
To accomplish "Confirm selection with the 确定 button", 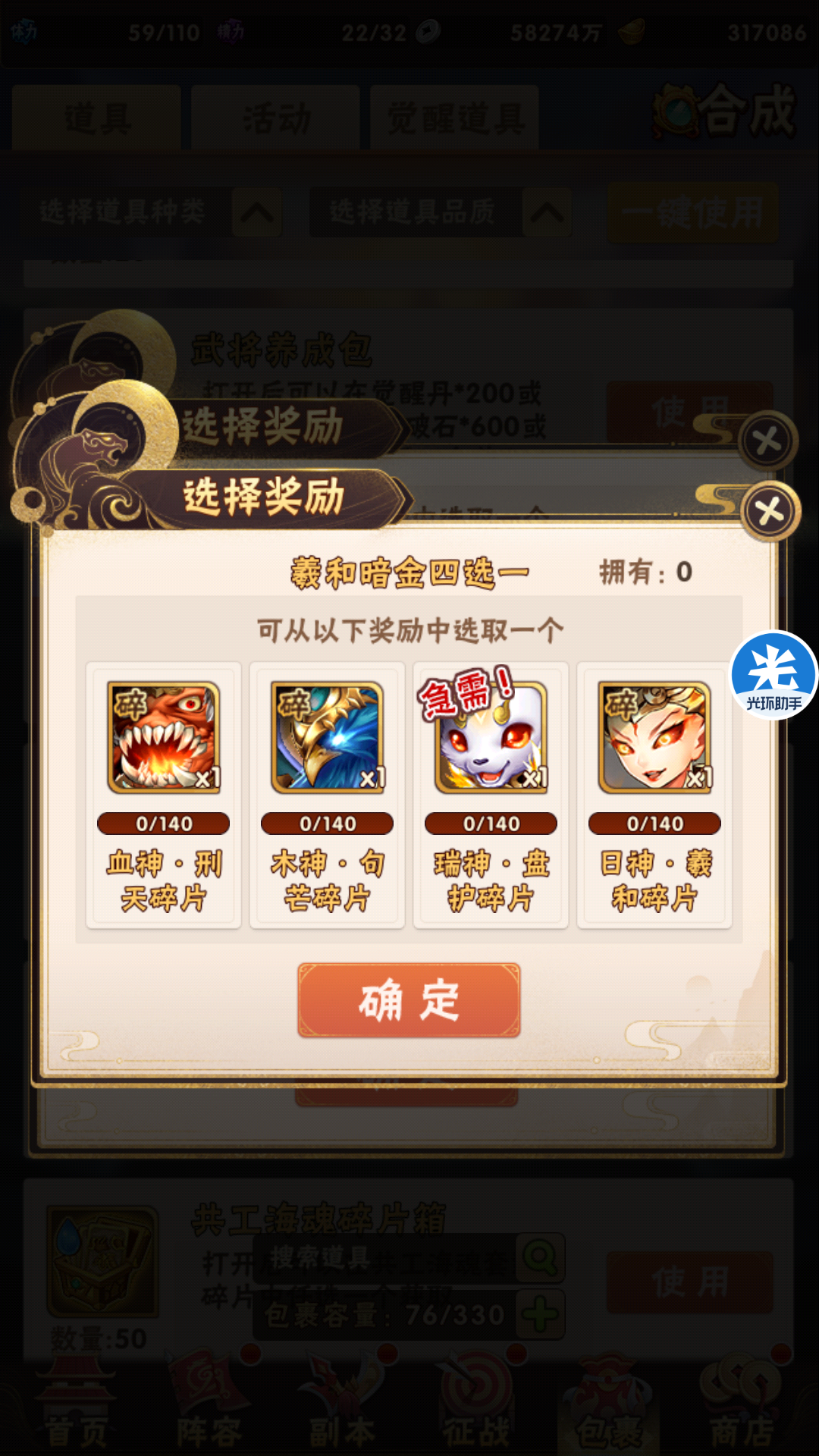I will coord(409,1000).
